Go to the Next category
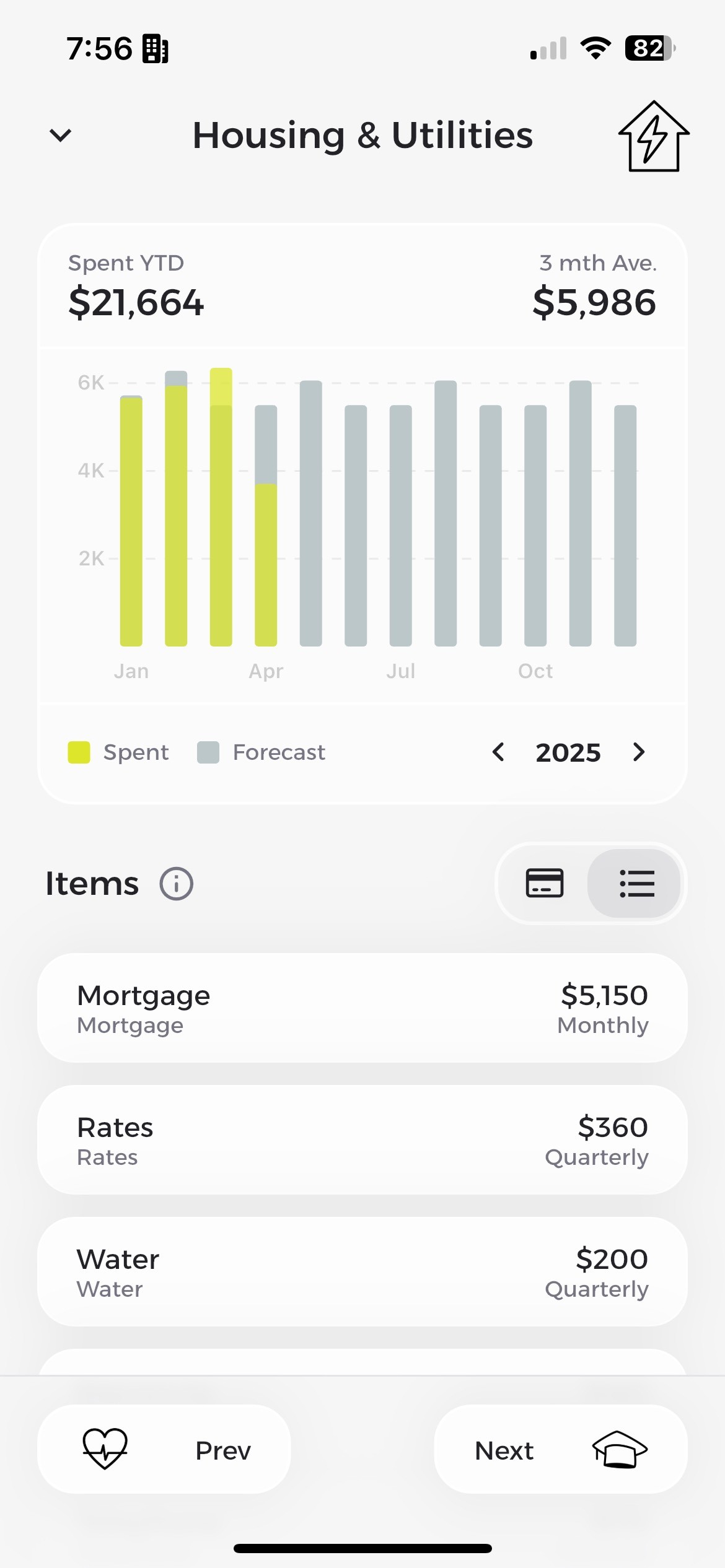The width and height of the screenshot is (725, 1568). 560,1450
